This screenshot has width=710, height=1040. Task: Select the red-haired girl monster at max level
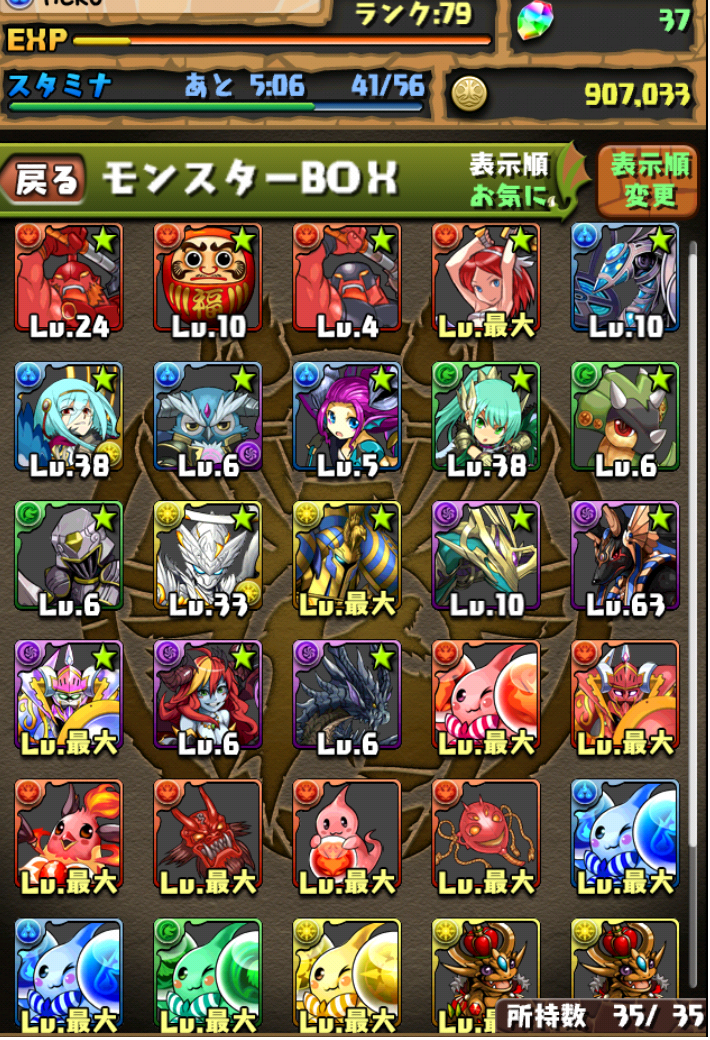(486, 278)
